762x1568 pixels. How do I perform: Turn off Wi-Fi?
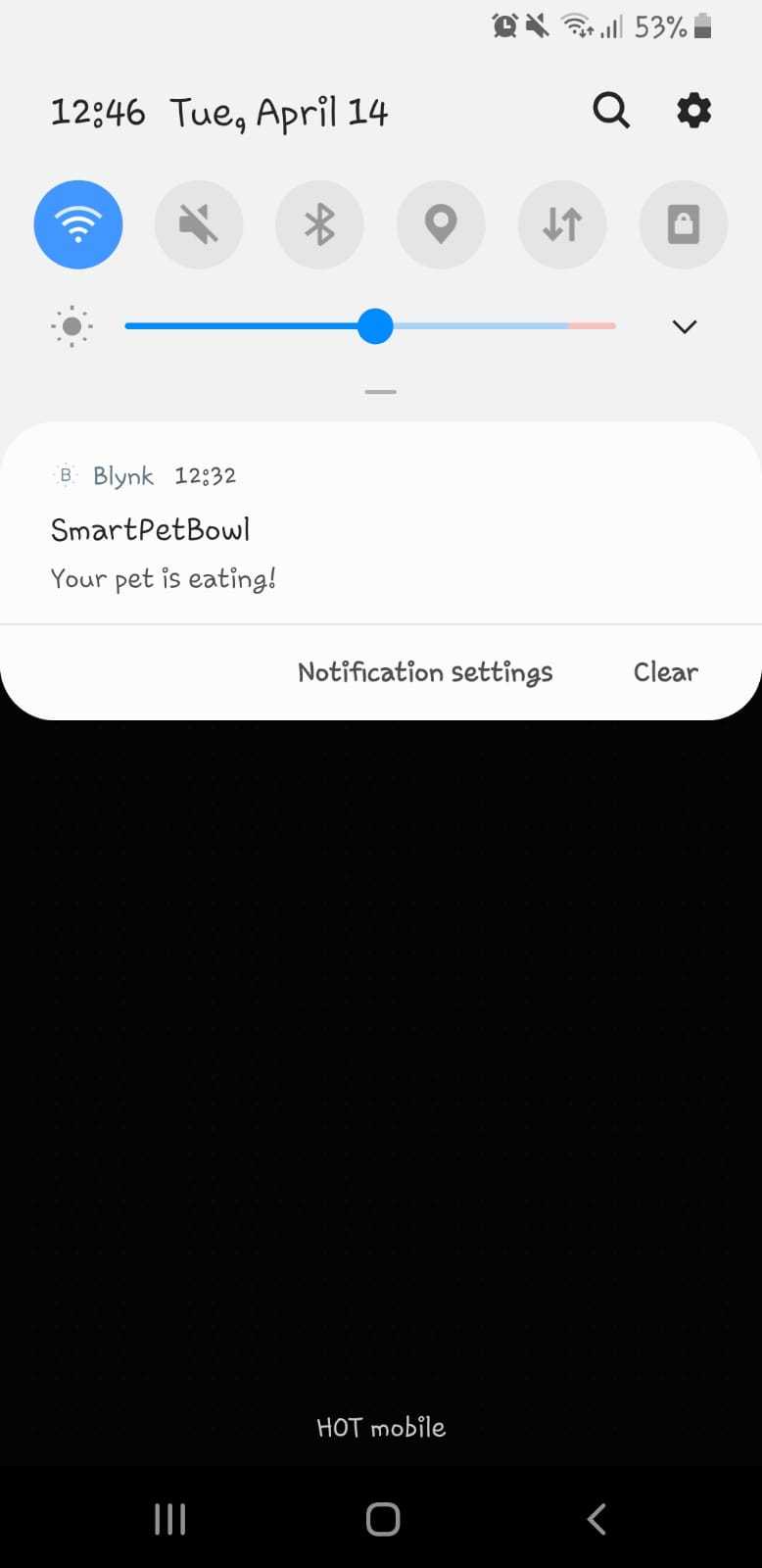pos(78,224)
